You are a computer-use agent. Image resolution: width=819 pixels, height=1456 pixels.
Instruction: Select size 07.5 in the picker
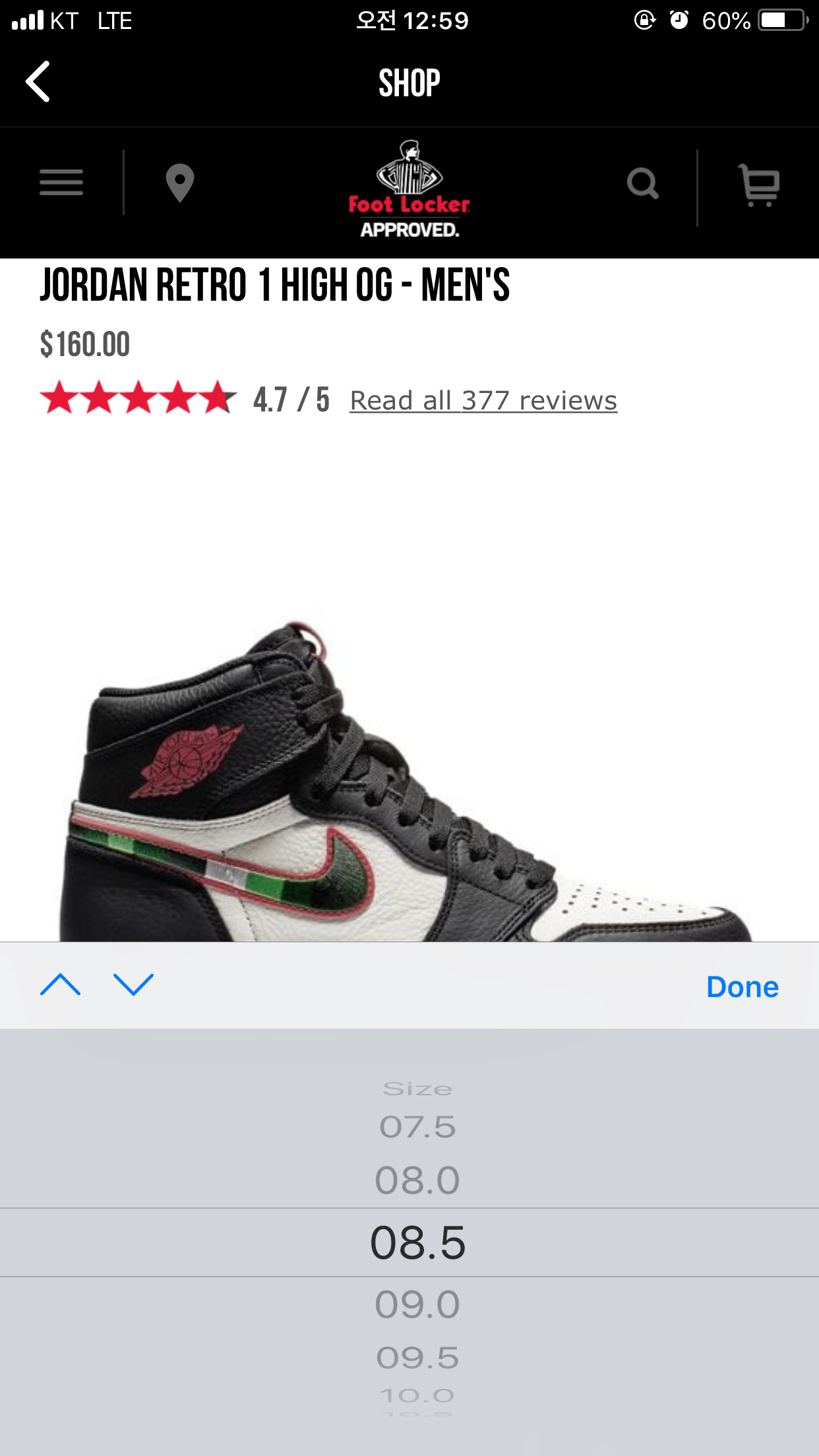coord(417,1127)
